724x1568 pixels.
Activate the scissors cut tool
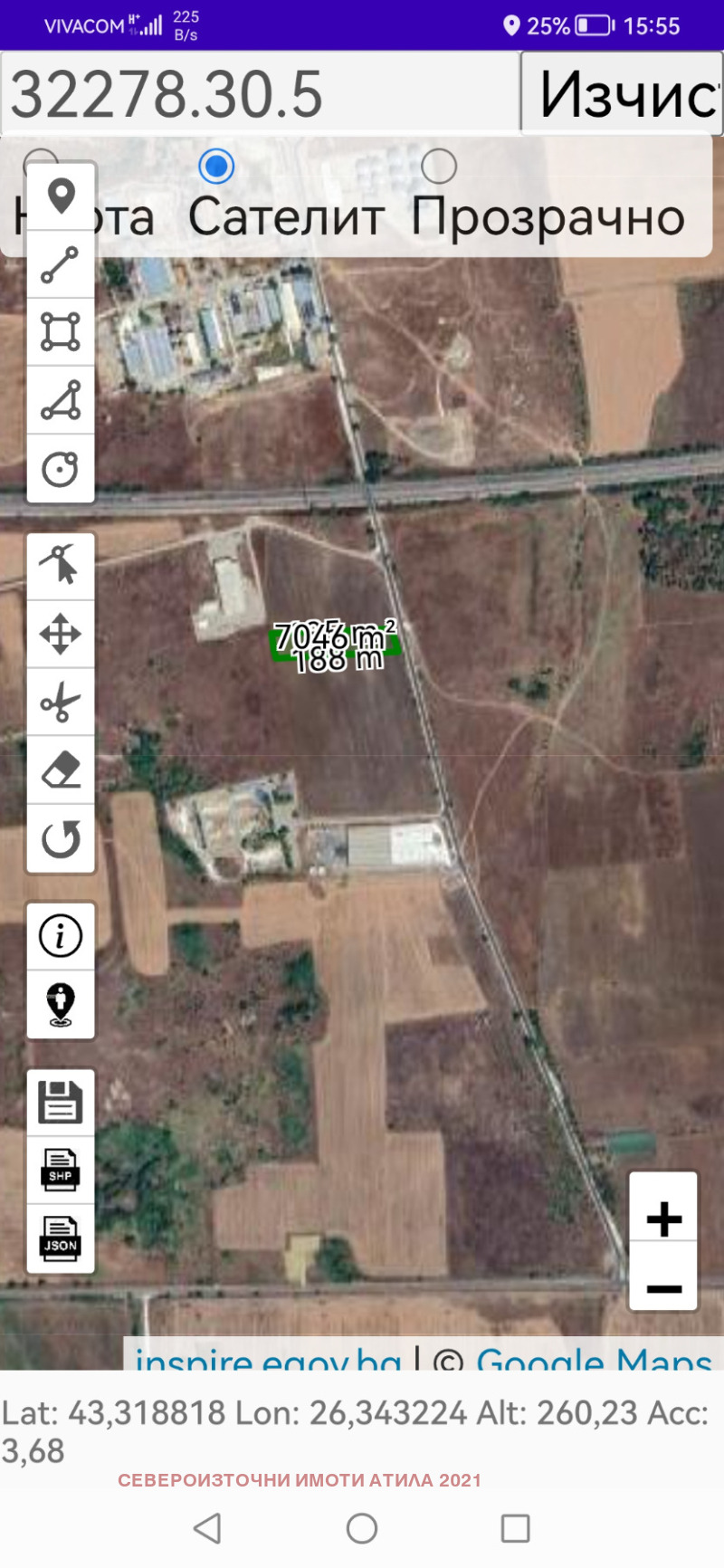[61, 702]
